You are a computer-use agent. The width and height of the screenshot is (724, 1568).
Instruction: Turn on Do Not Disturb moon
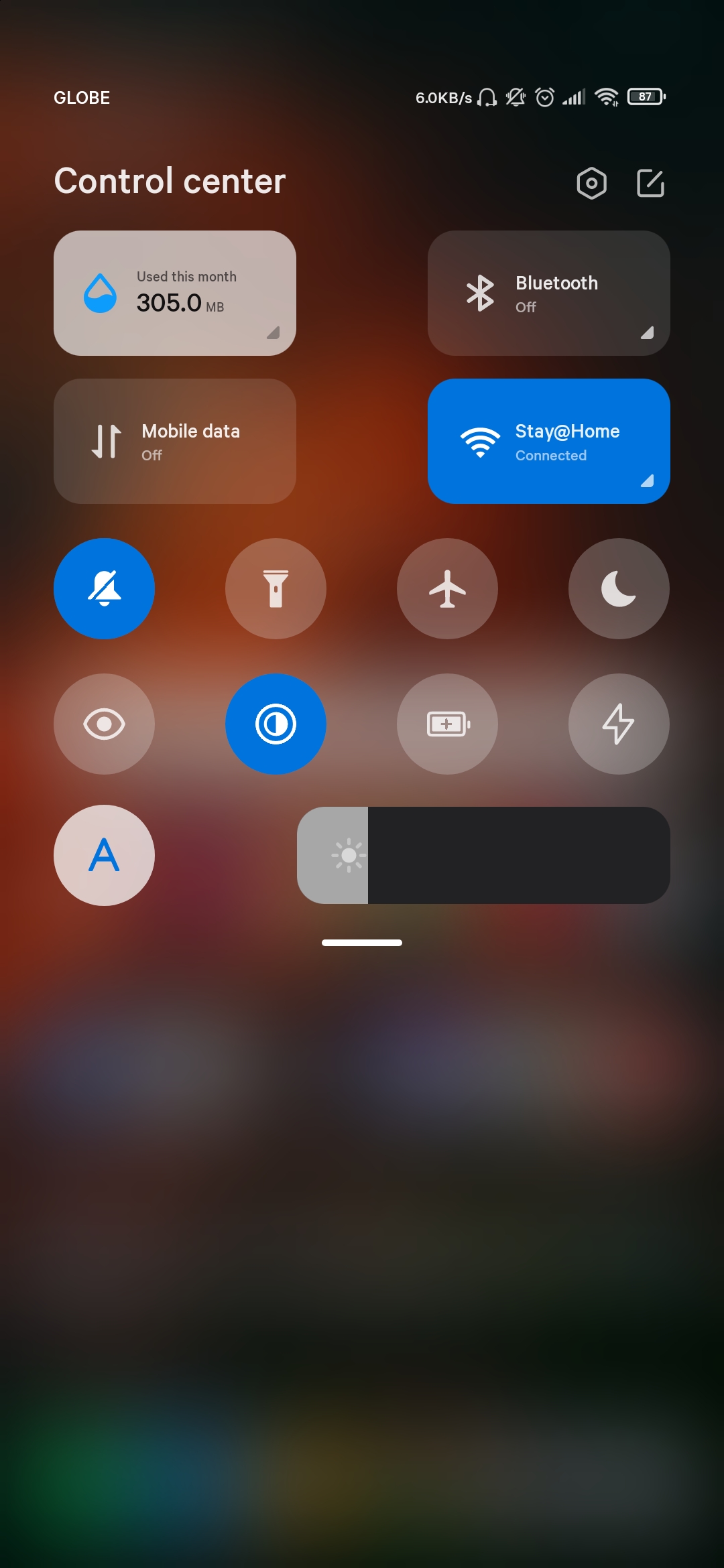(619, 588)
